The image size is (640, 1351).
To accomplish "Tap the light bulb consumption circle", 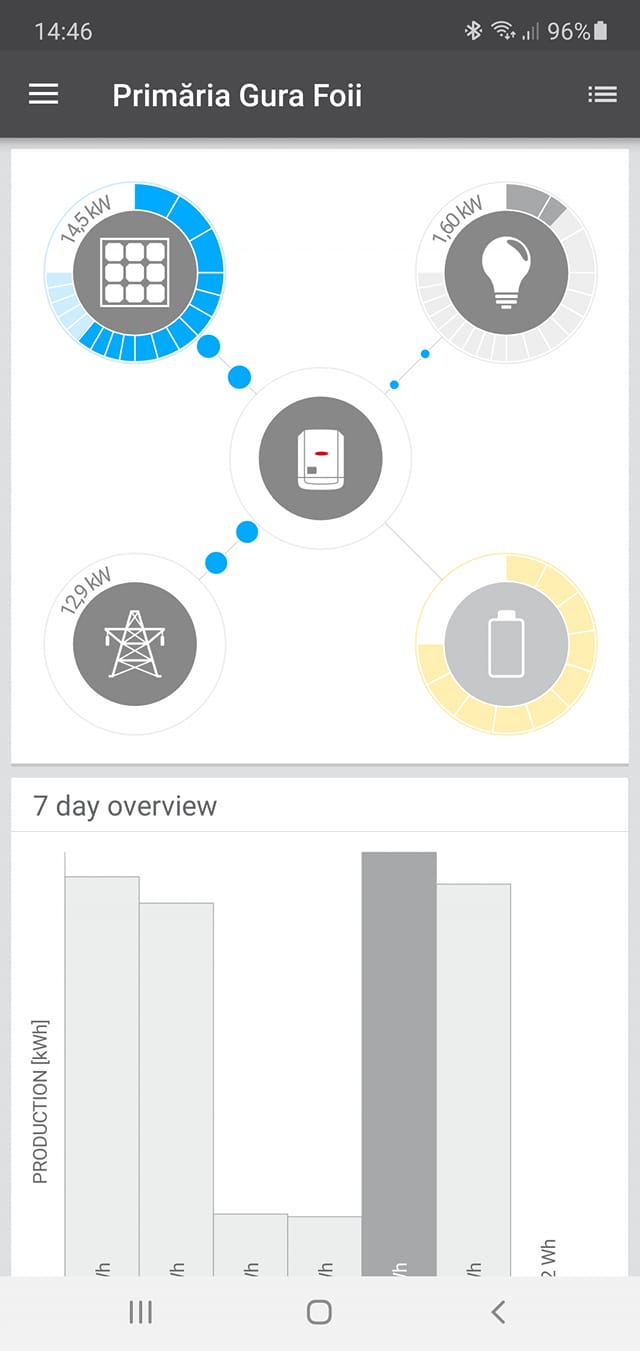I will 506,272.
